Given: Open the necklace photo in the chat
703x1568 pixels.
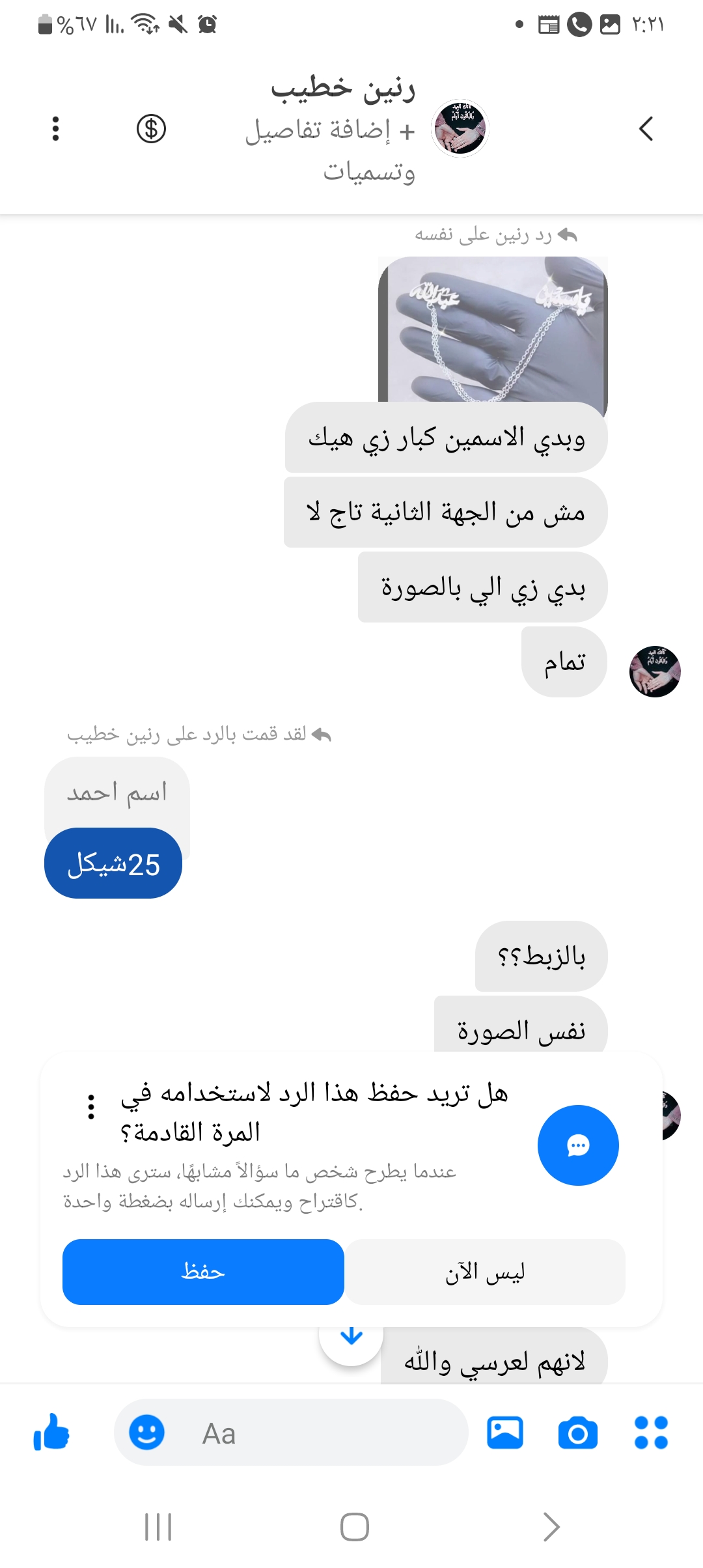Looking at the screenshot, I should click(x=493, y=329).
